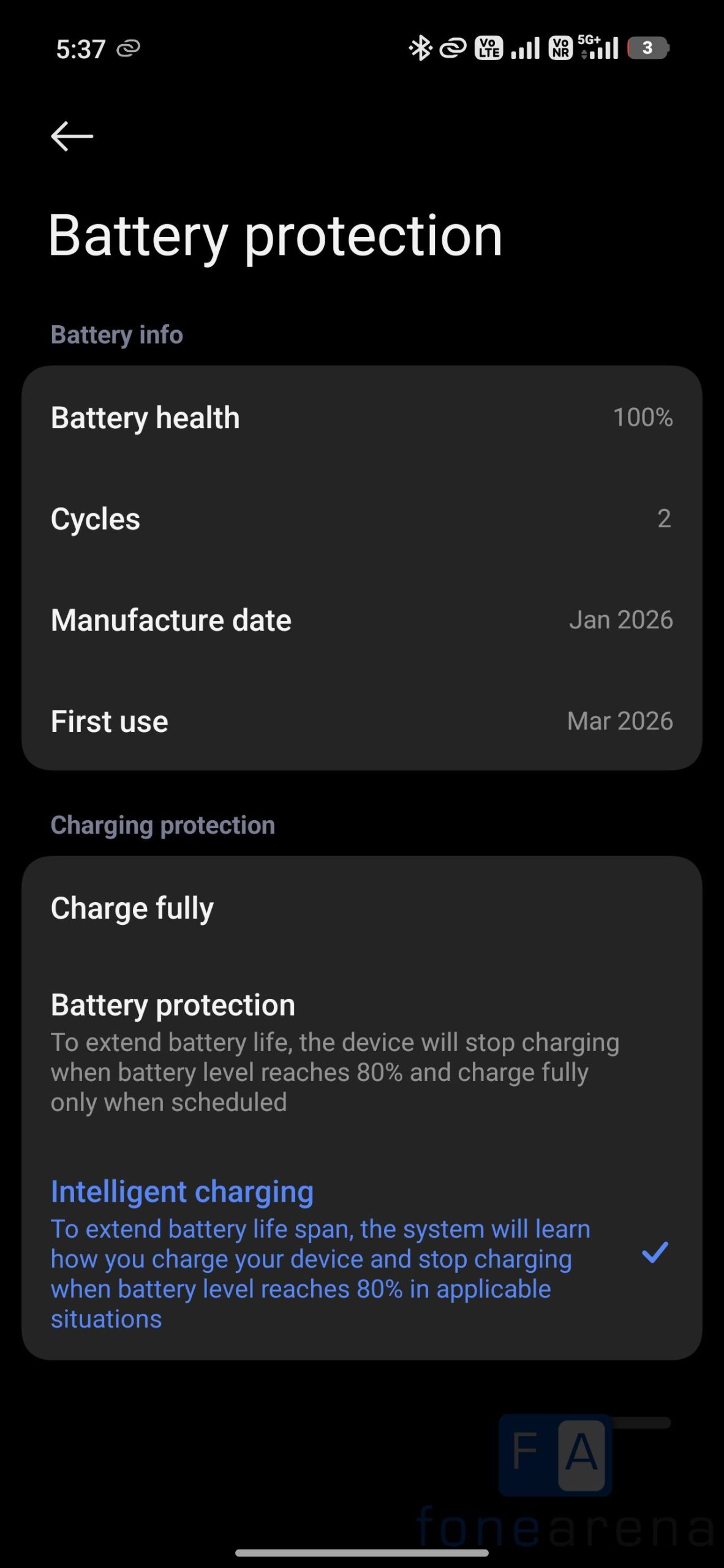The height and width of the screenshot is (1568, 724).
Task: Go back from Battery protection
Action: click(x=72, y=136)
